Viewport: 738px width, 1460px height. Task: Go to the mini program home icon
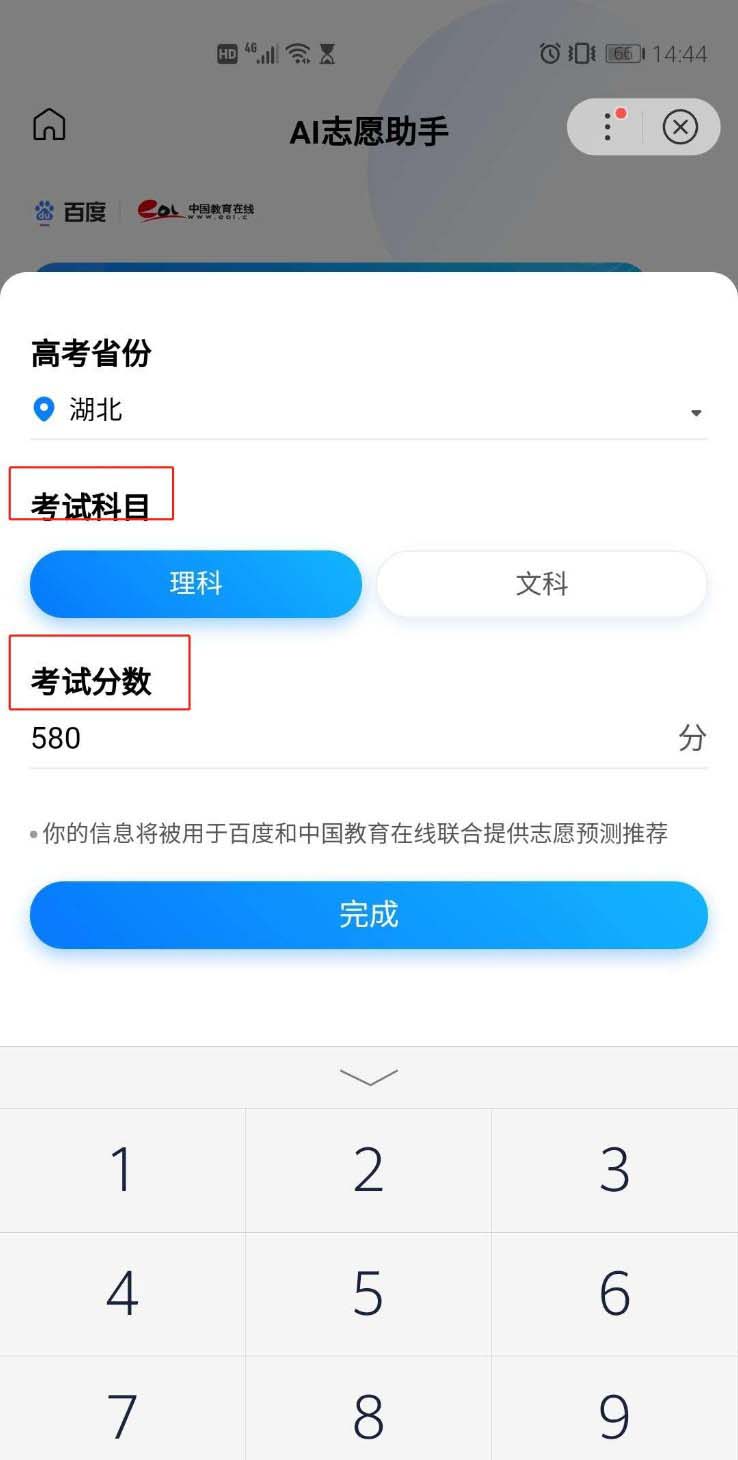(x=49, y=125)
